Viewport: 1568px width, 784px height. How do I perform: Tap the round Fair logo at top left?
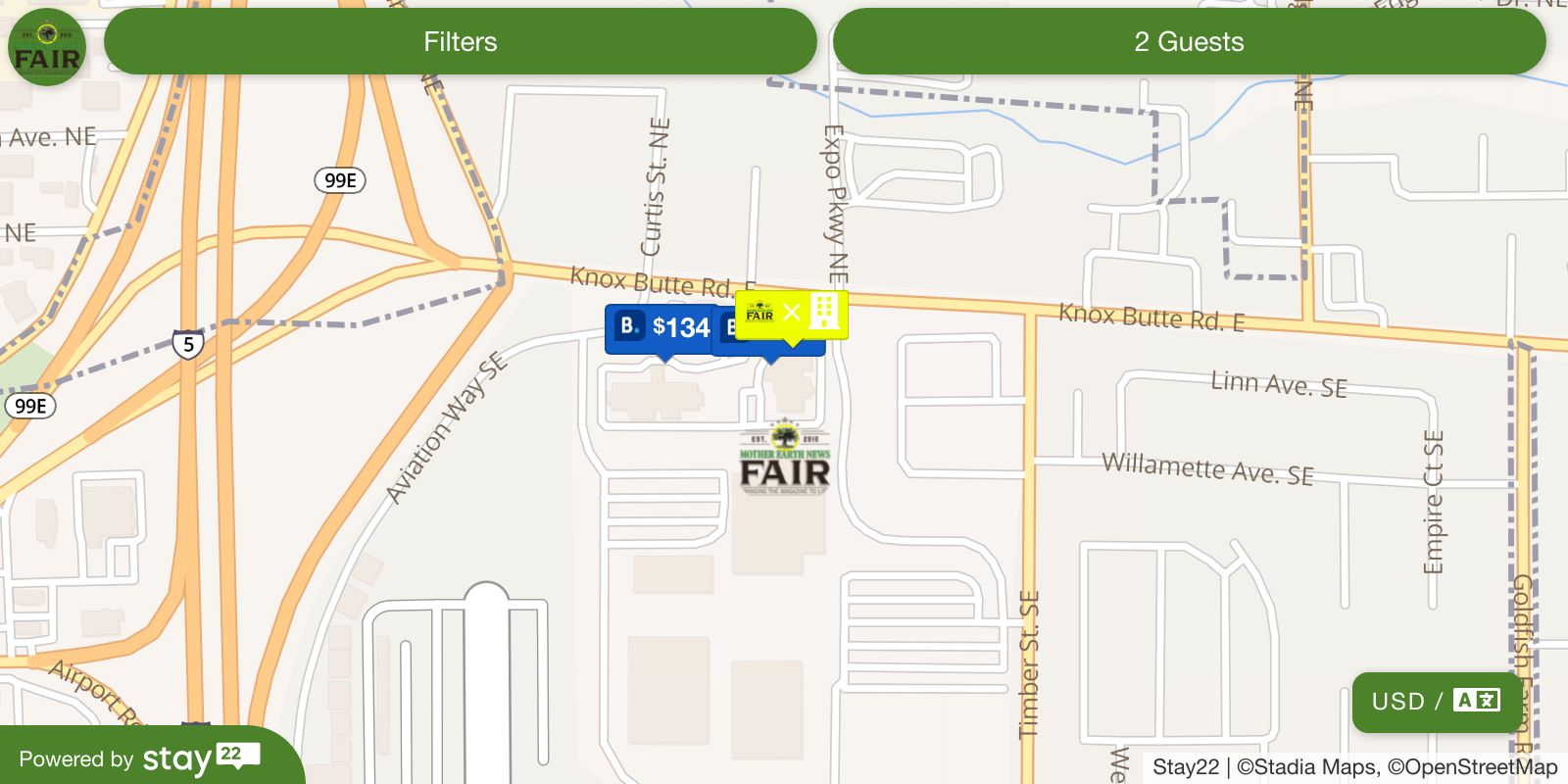pyautogui.click(x=46, y=47)
